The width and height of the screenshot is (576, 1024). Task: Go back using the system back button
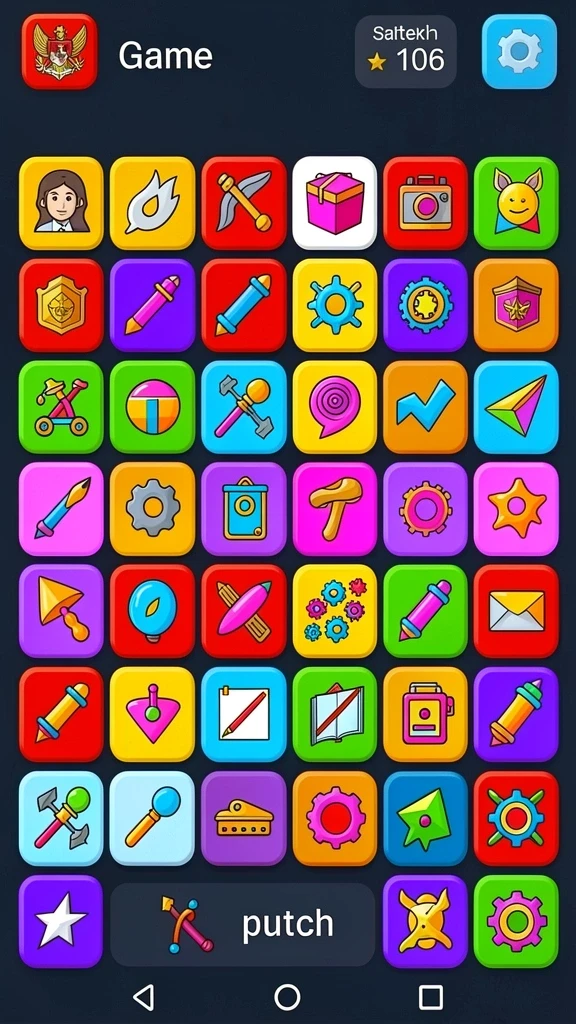point(144,997)
